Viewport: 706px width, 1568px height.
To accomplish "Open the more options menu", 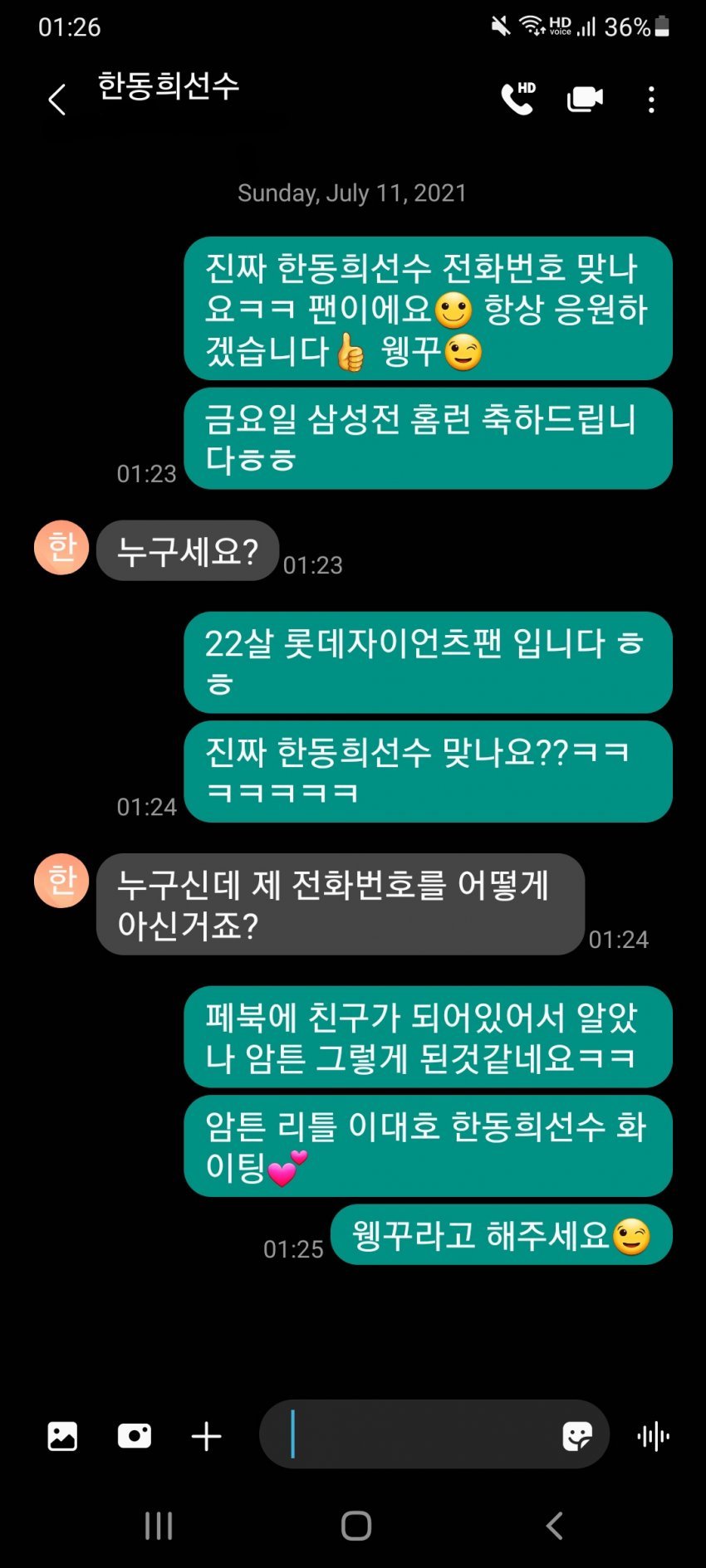I will (651, 100).
